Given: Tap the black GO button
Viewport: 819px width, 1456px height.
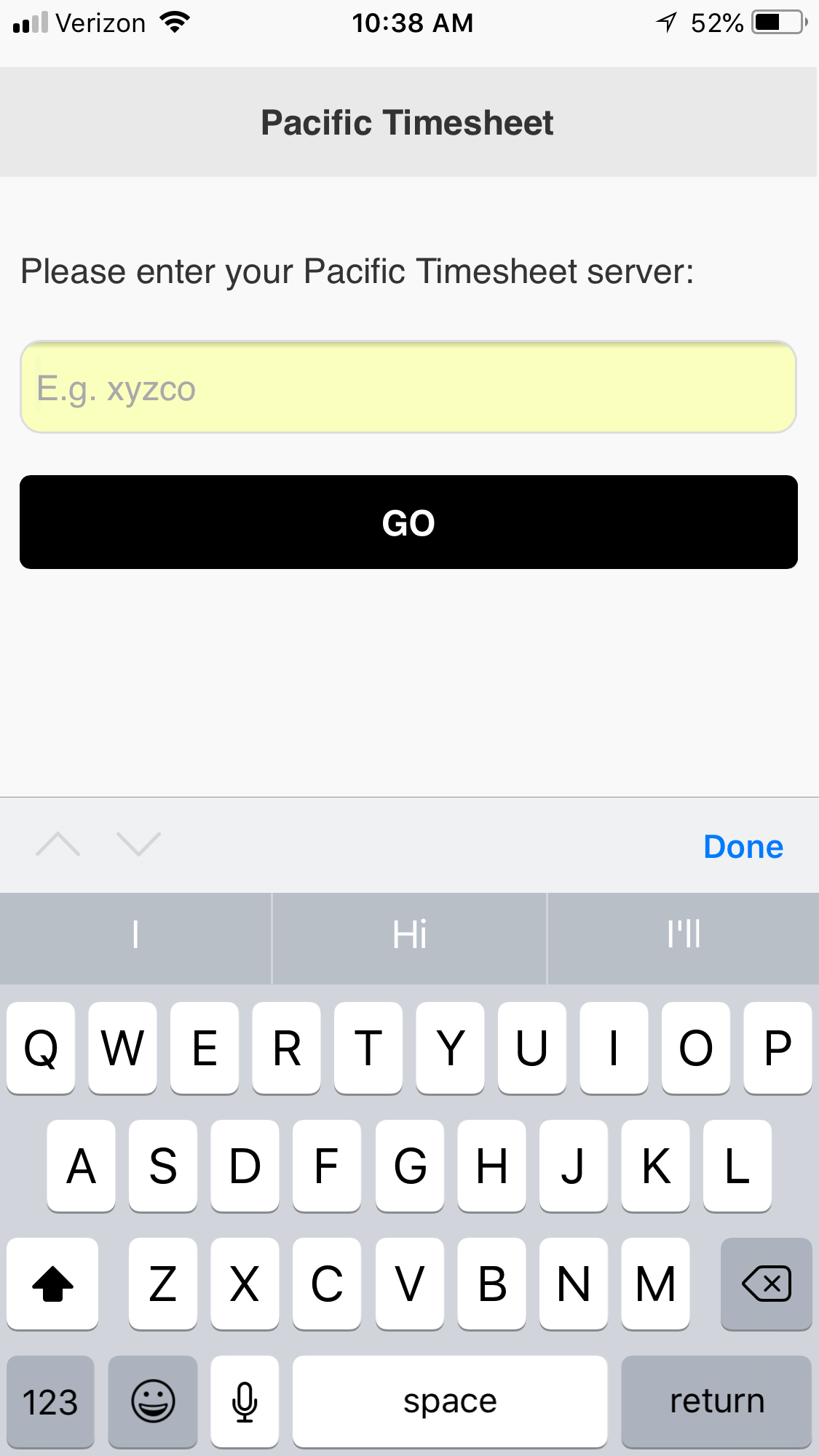Looking at the screenshot, I should (408, 522).
